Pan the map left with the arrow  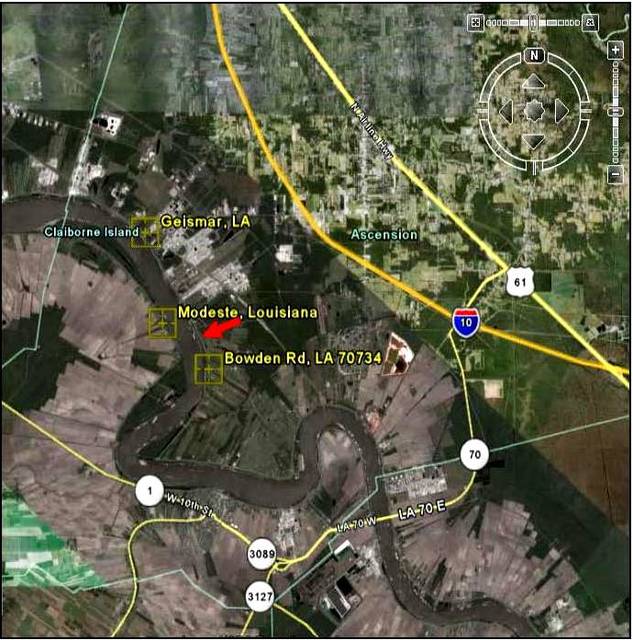click(505, 111)
